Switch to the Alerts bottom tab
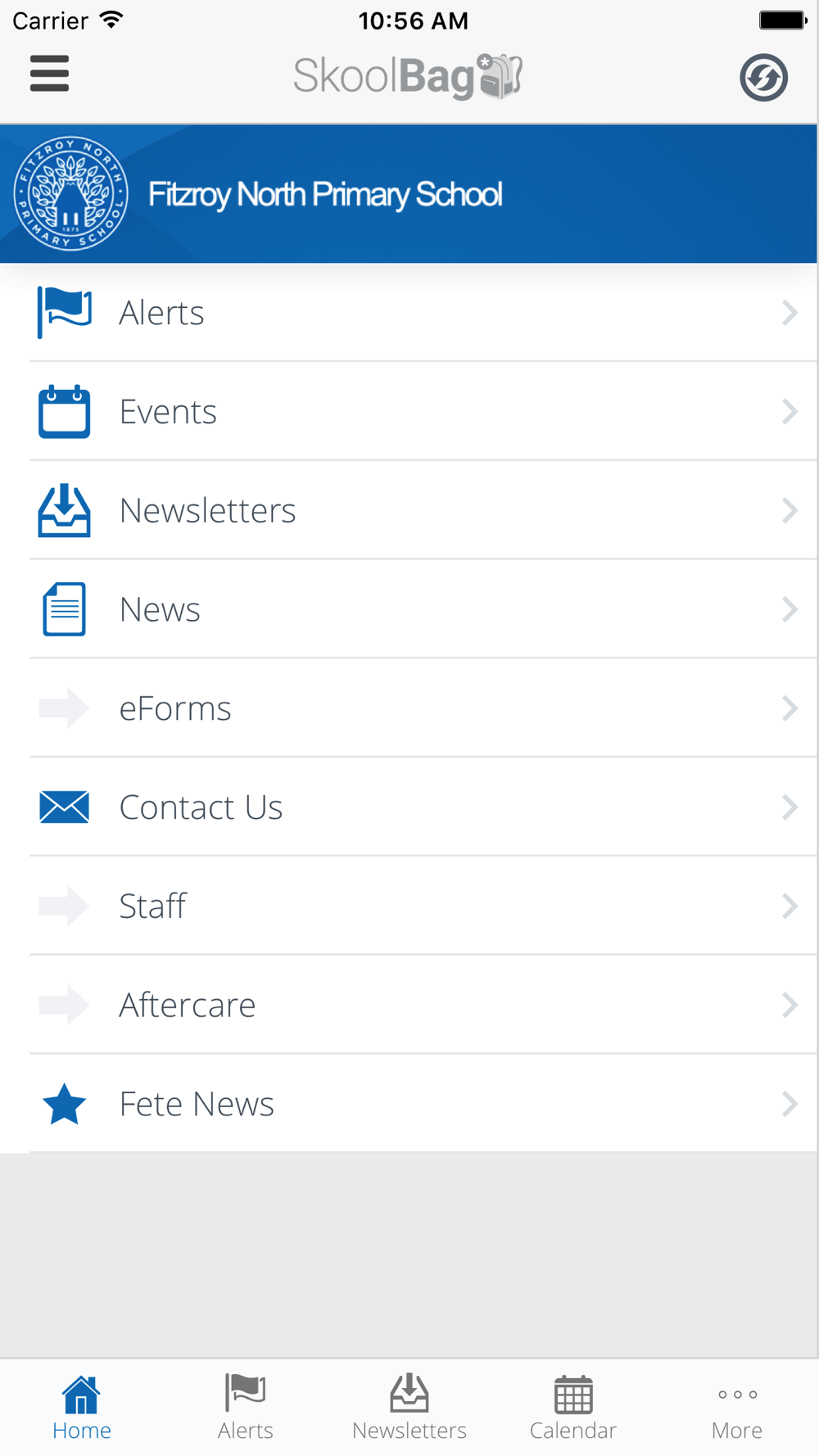The width and height of the screenshot is (819, 1456). pos(246,1409)
